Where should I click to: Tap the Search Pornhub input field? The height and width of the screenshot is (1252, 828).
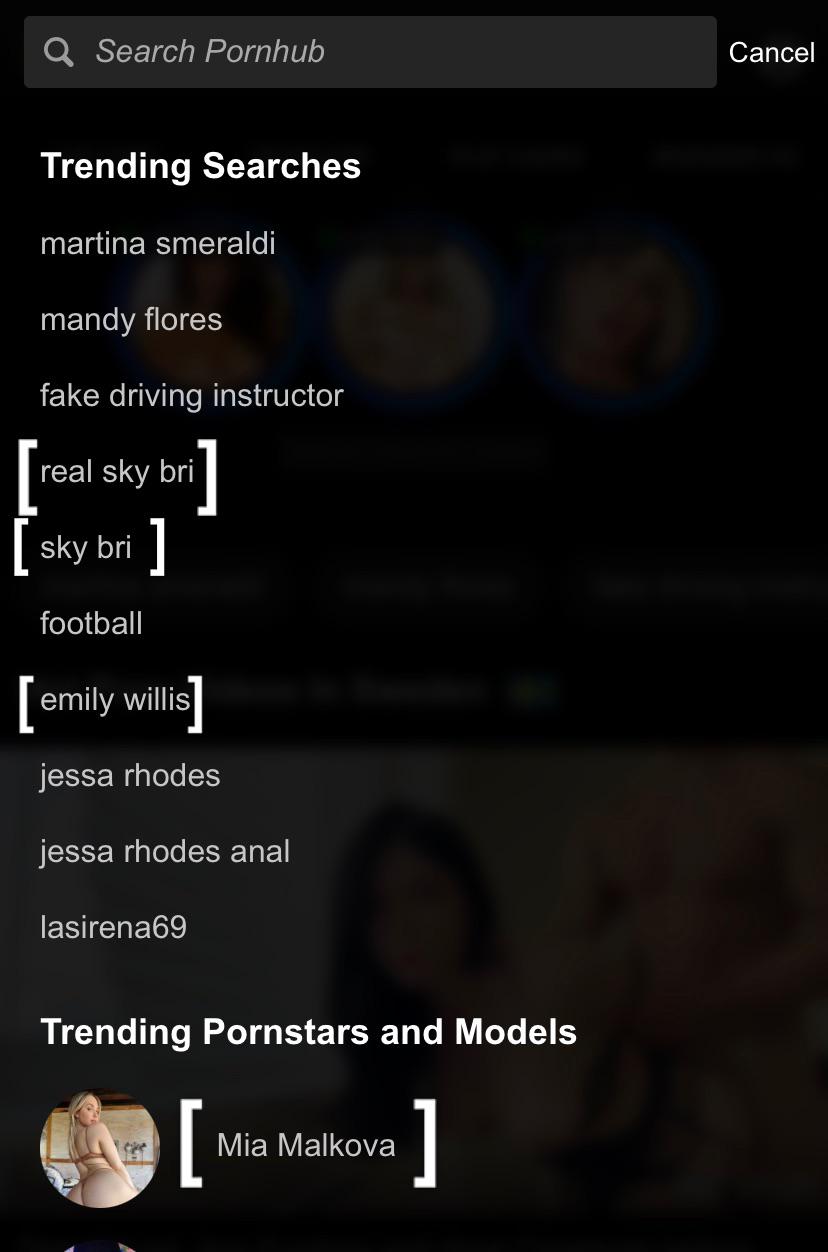coord(370,52)
